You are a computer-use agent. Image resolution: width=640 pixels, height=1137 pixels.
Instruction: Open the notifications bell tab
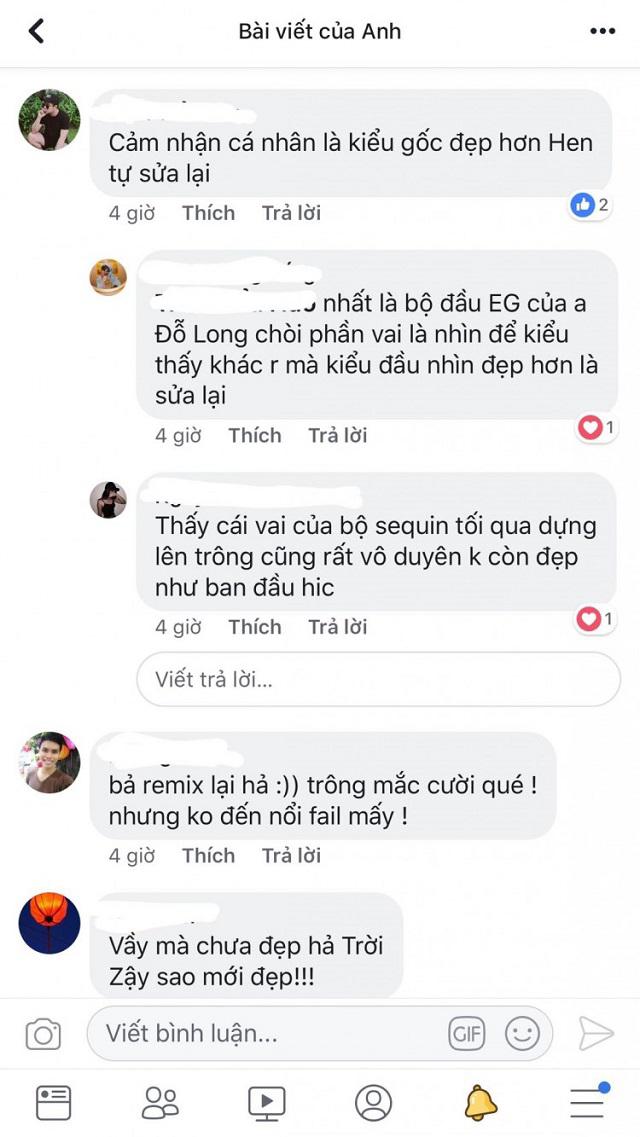point(481,1102)
